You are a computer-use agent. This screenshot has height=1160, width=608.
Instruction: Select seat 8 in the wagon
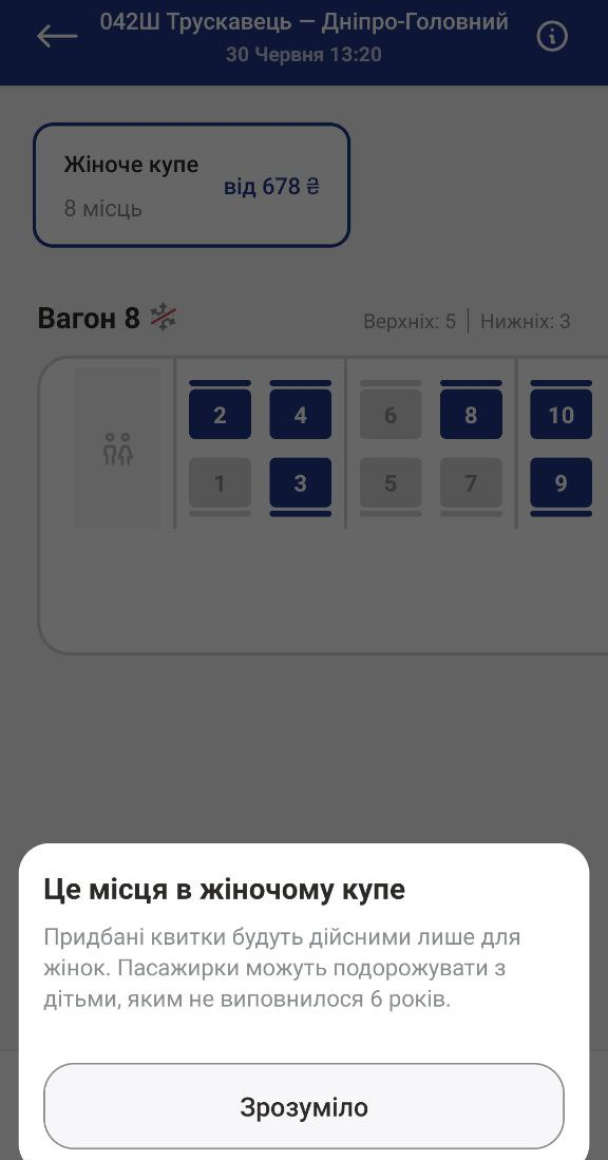tap(471, 415)
